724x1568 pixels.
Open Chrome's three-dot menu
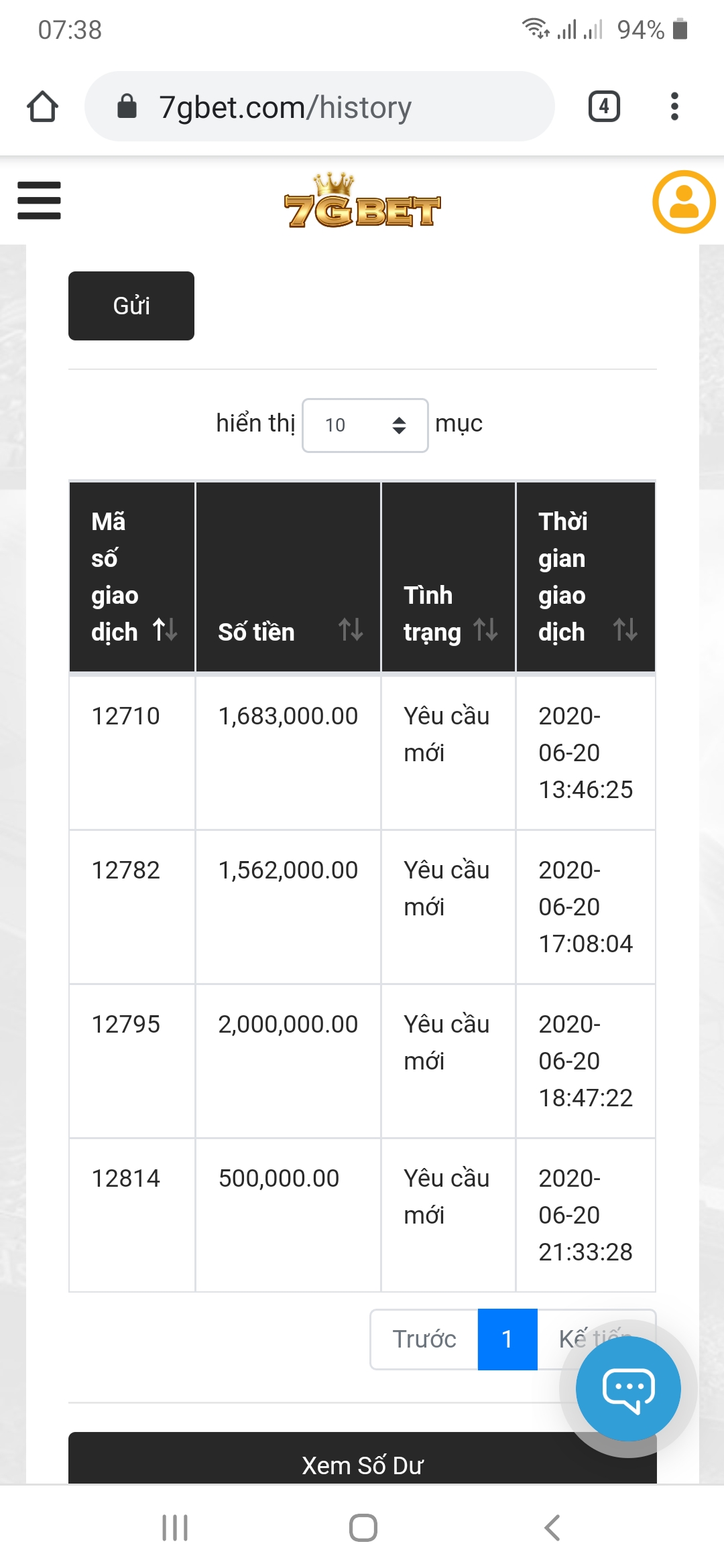674,105
